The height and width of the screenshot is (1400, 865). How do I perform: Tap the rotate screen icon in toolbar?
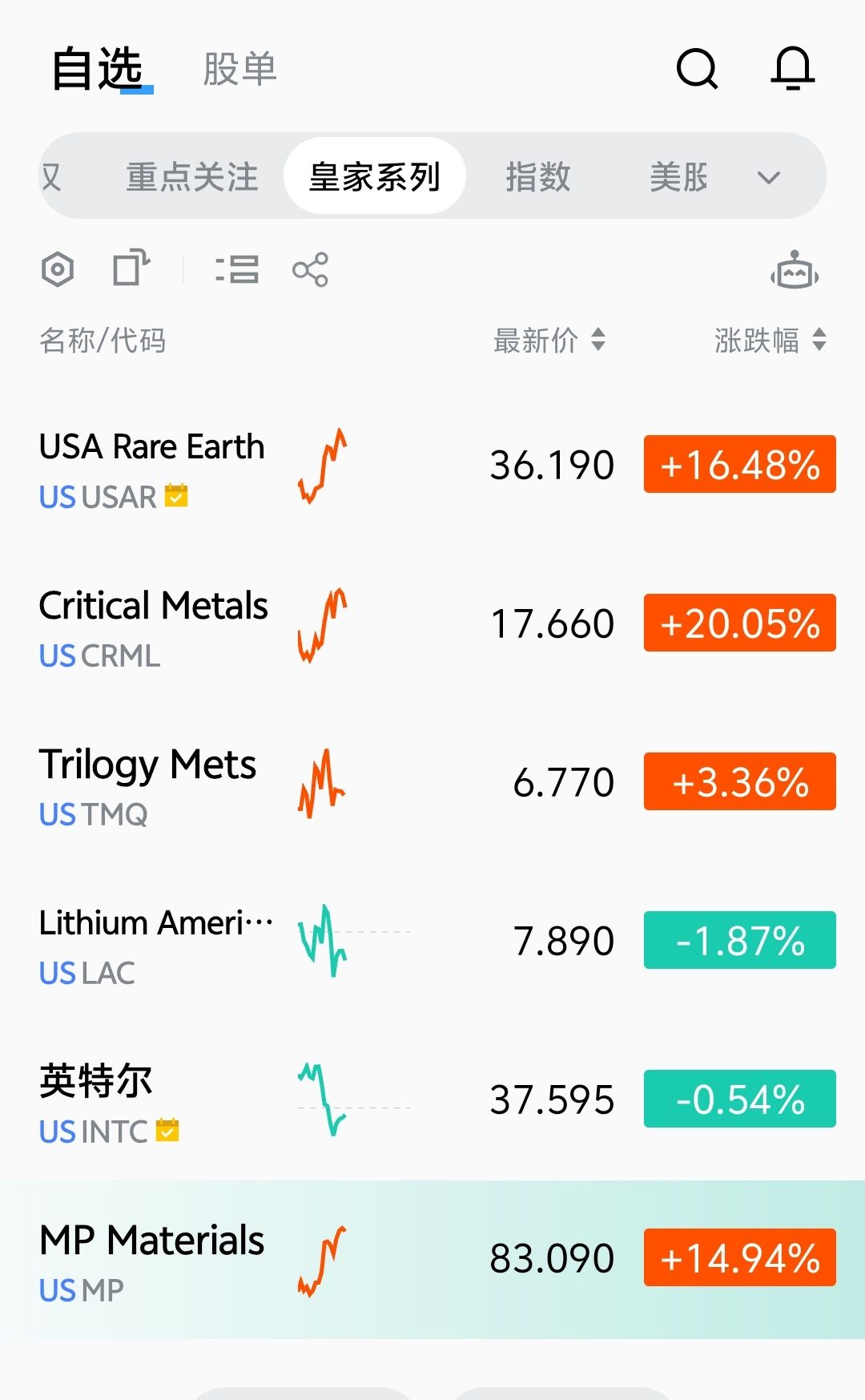click(x=131, y=268)
